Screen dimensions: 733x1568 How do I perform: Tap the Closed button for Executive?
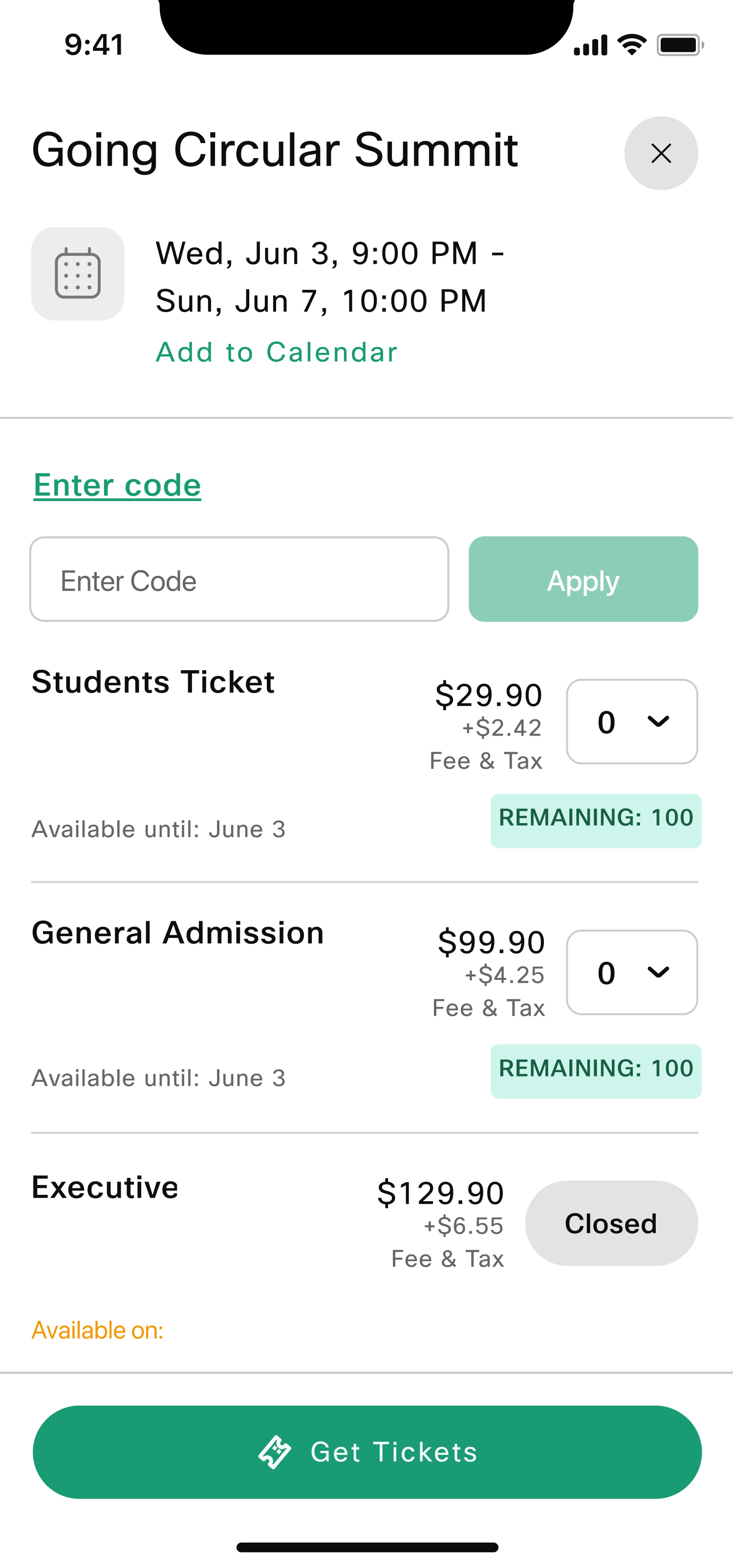tap(611, 1224)
